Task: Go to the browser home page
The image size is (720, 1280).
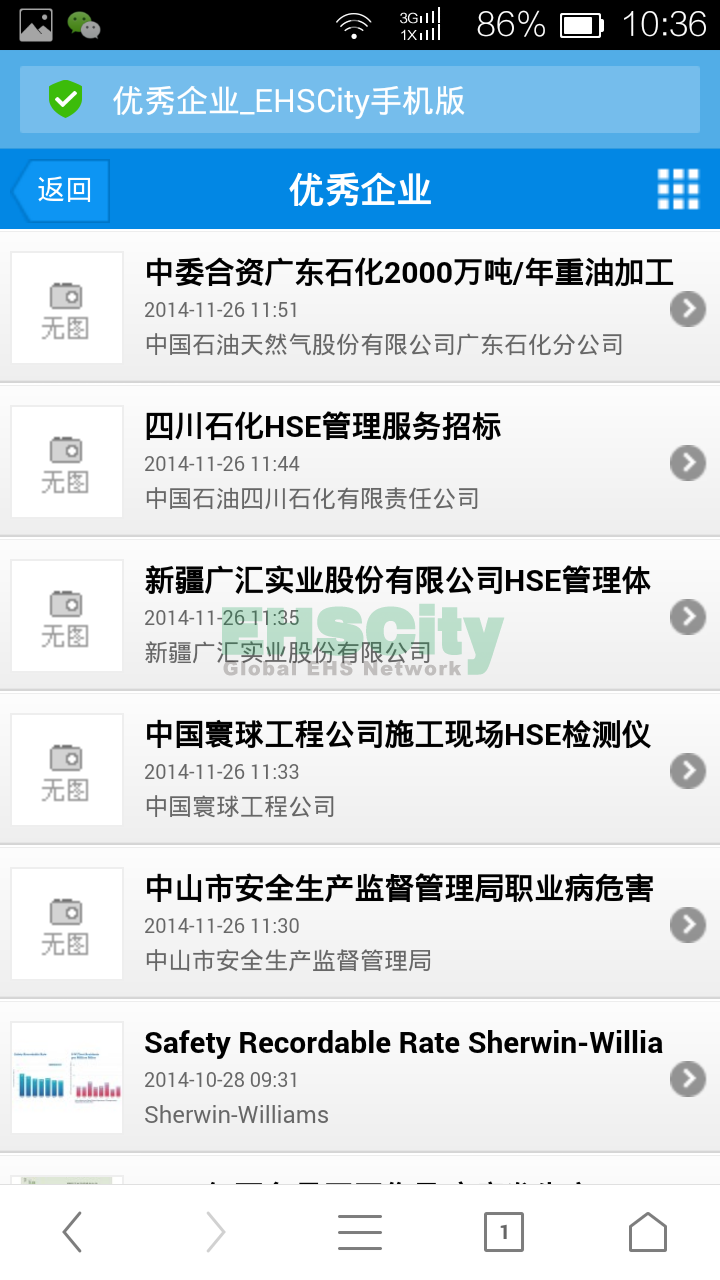Action: point(647,1232)
